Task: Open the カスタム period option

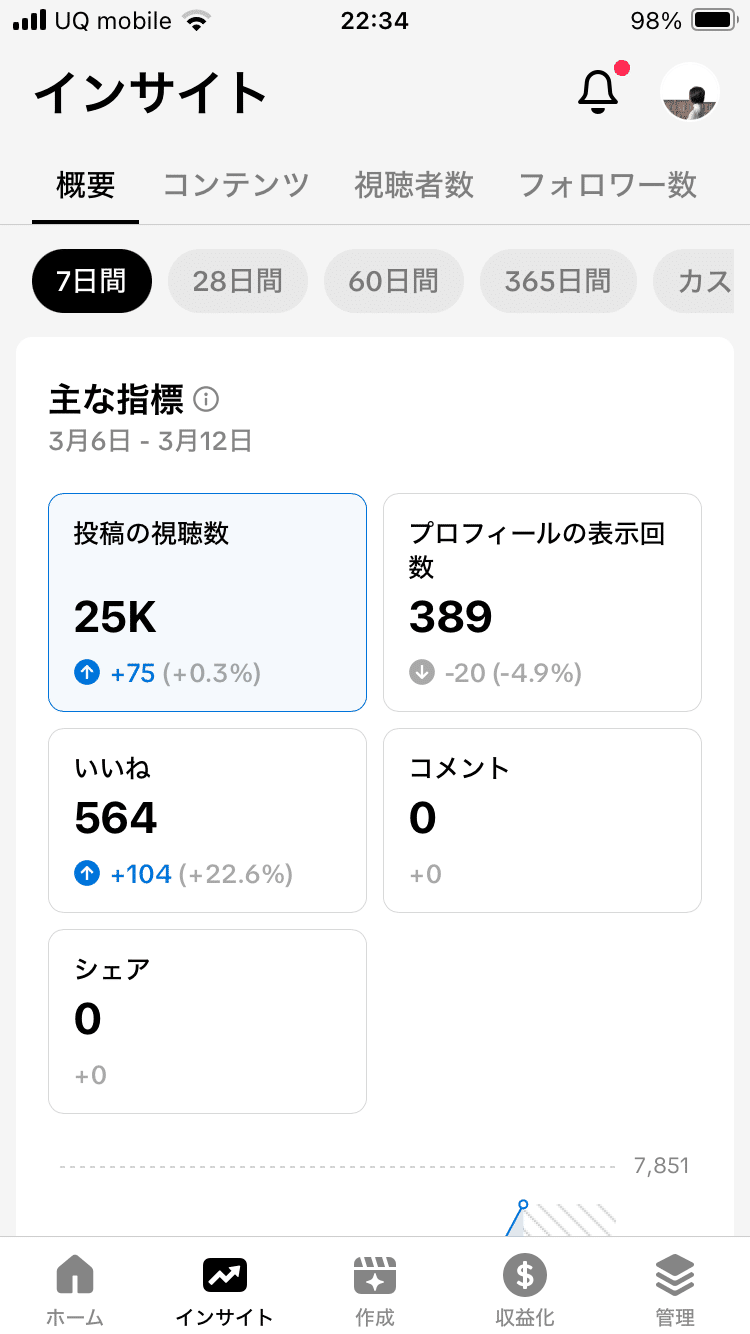Action: point(713,281)
